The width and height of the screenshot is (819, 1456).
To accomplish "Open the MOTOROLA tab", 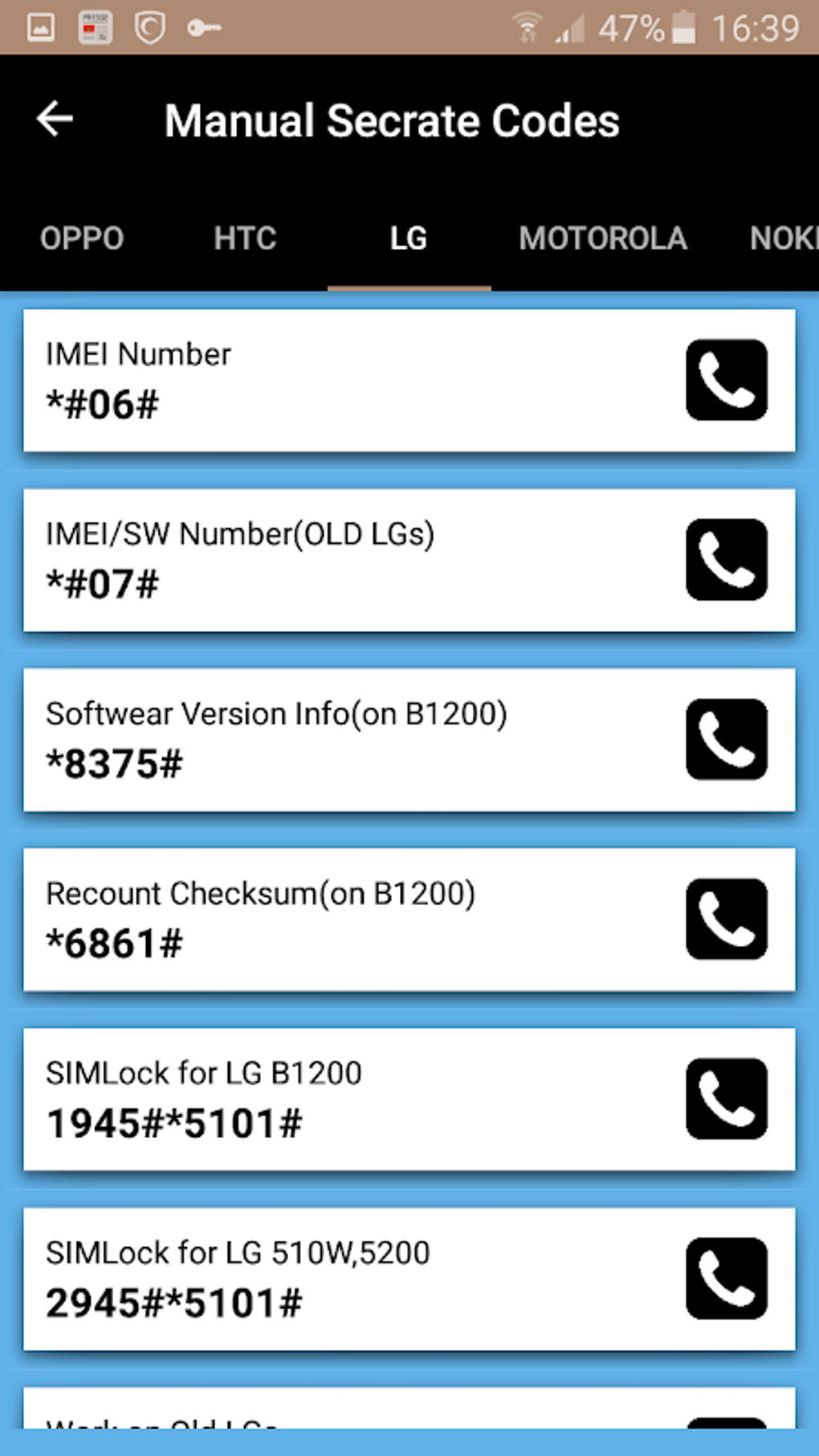I will pyautogui.click(x=602, y=239).
